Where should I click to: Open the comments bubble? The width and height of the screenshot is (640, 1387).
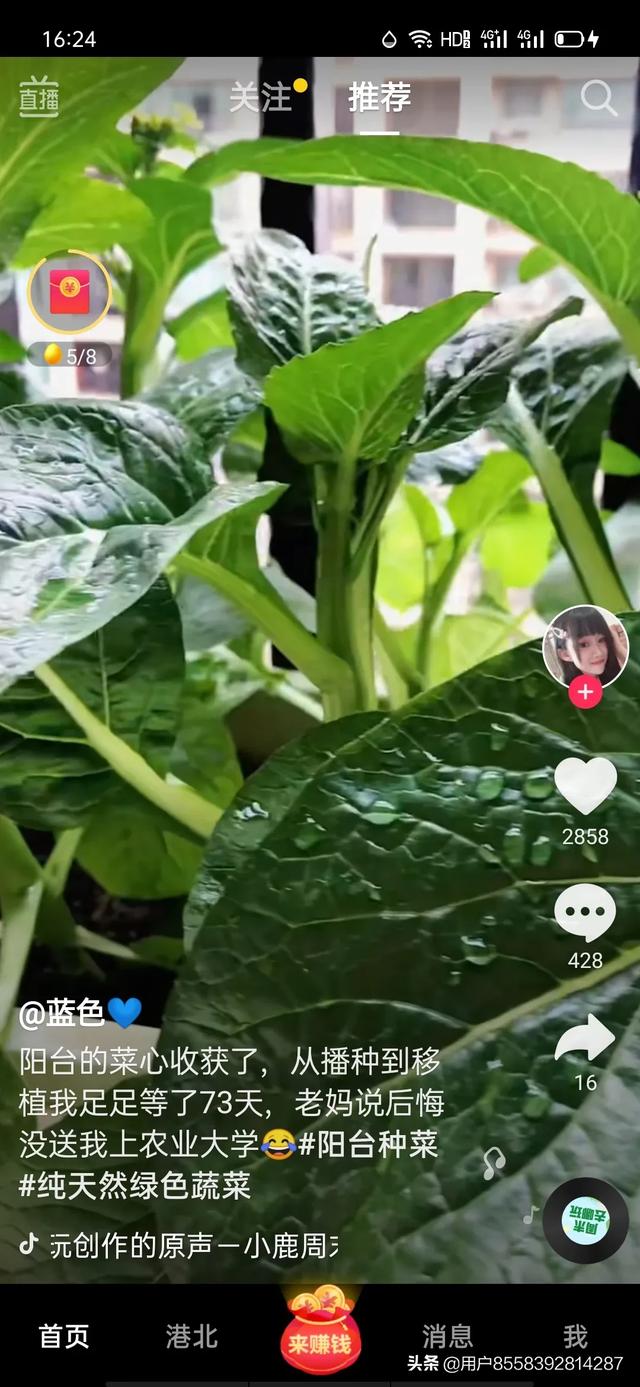point(585,912)
